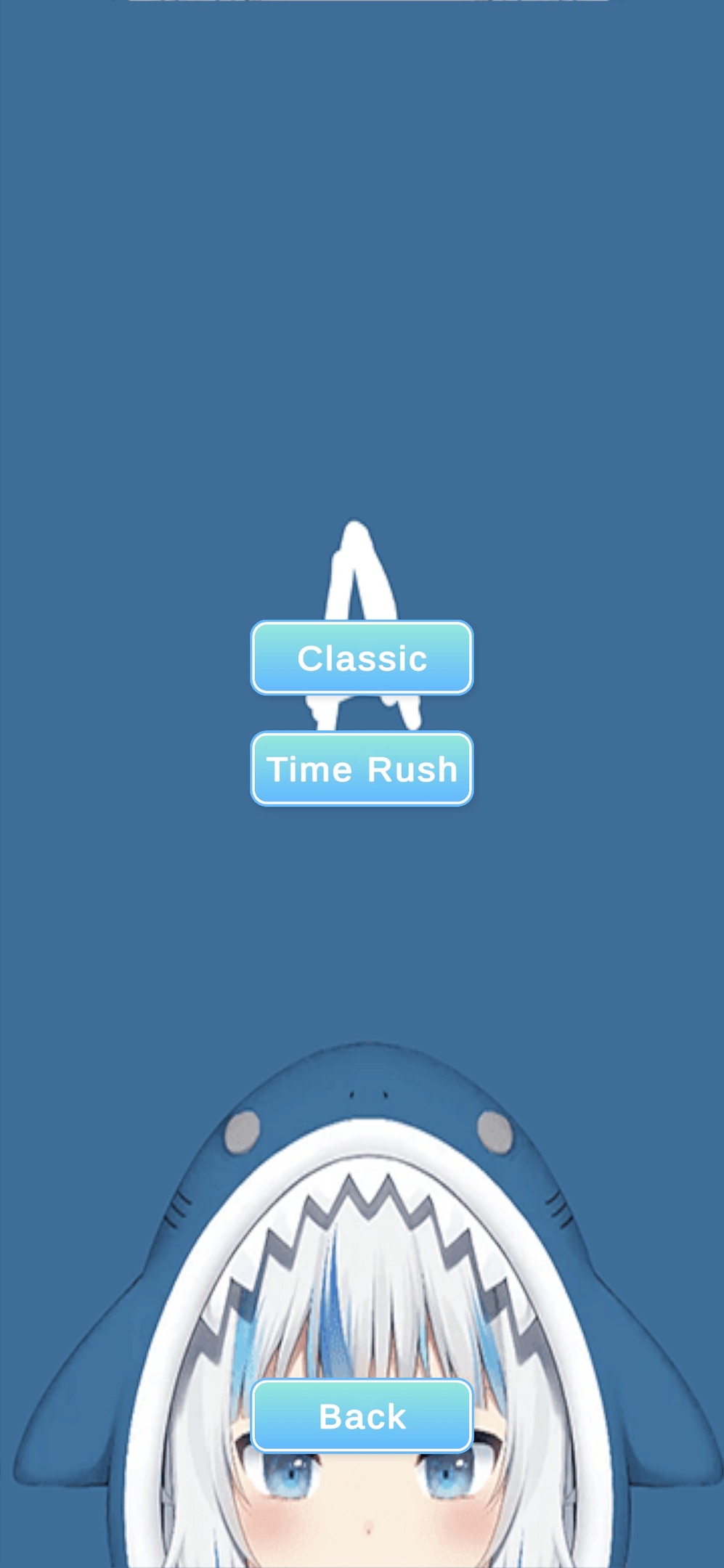Start the Classic game mode
The image size is (724, 1568).
(x=362, y=658)
